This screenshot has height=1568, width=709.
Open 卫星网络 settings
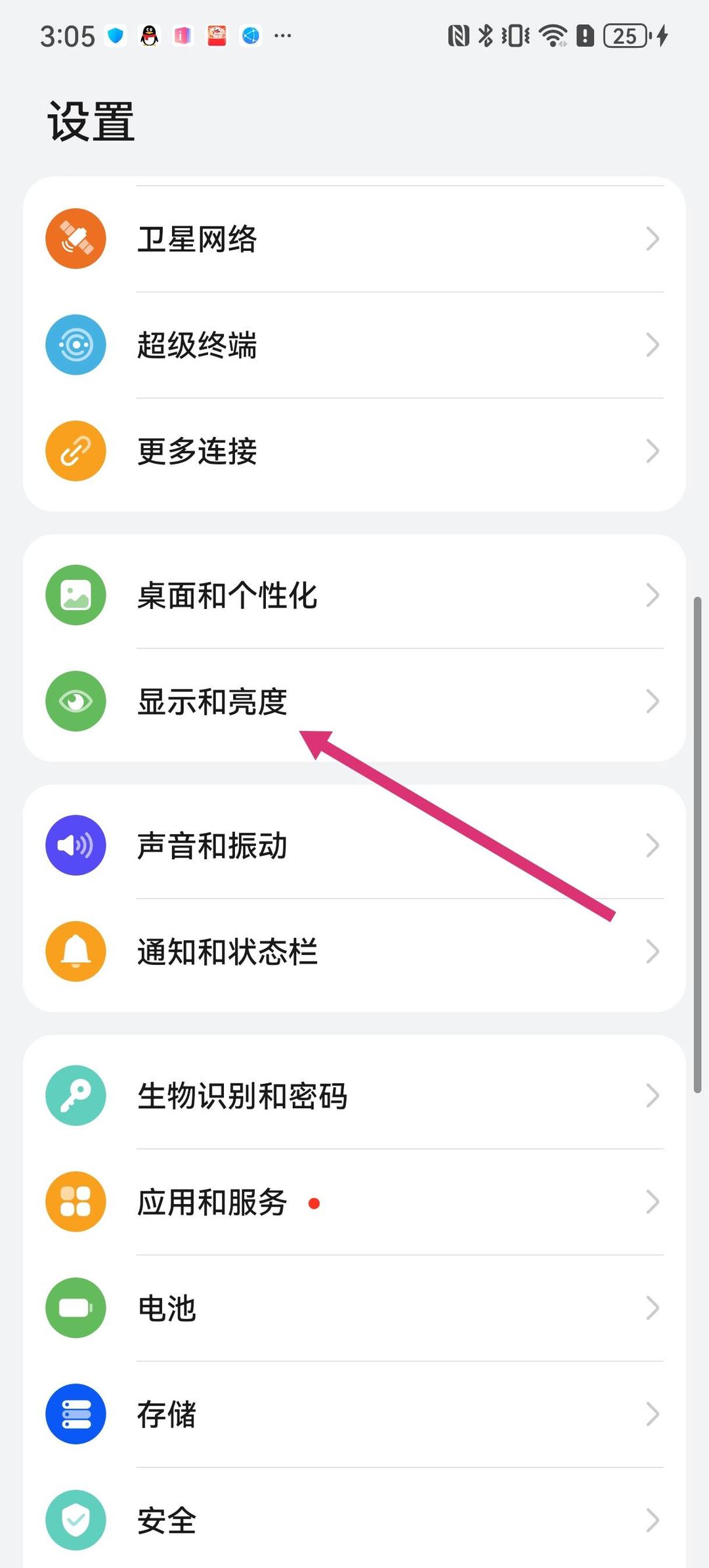point(354,239)
